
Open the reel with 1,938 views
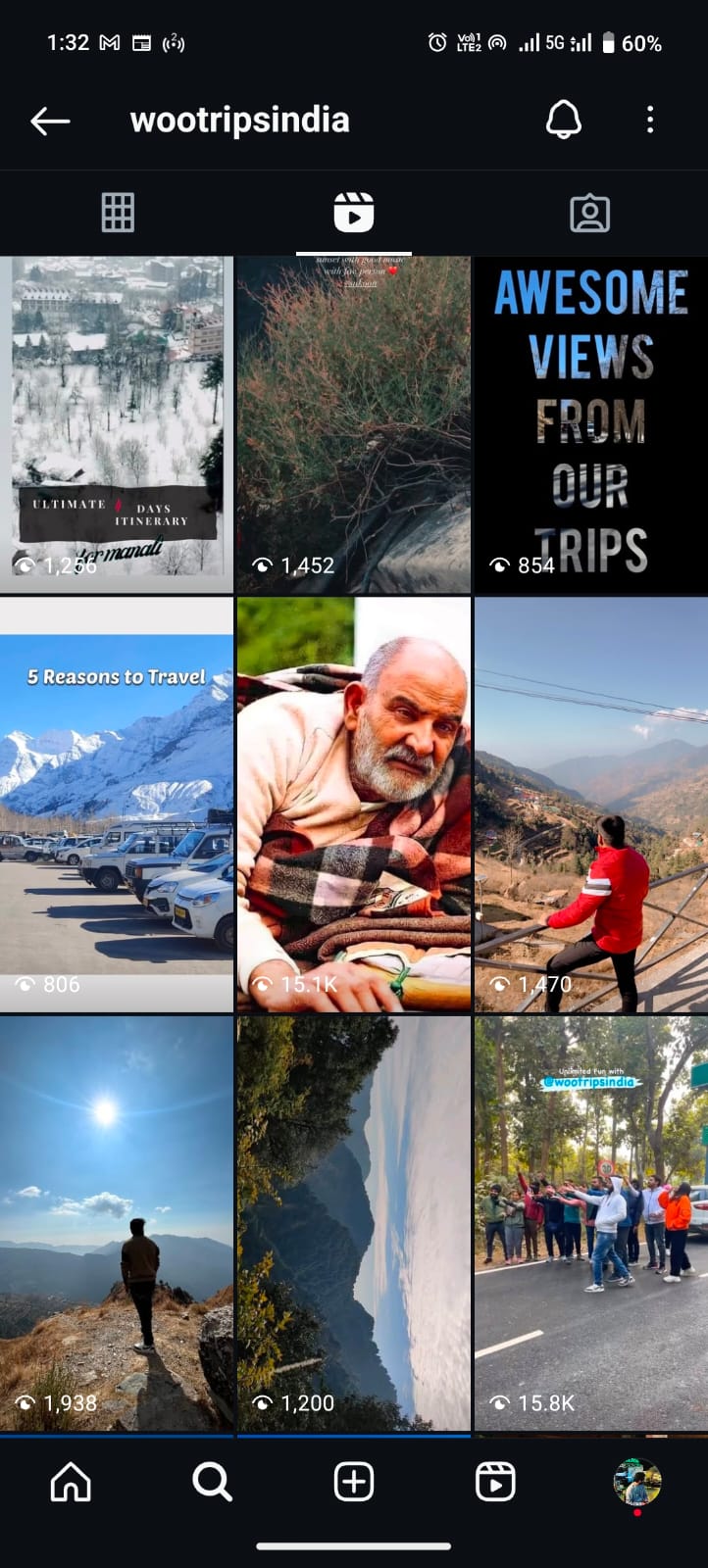click(x=117, y=1223)
